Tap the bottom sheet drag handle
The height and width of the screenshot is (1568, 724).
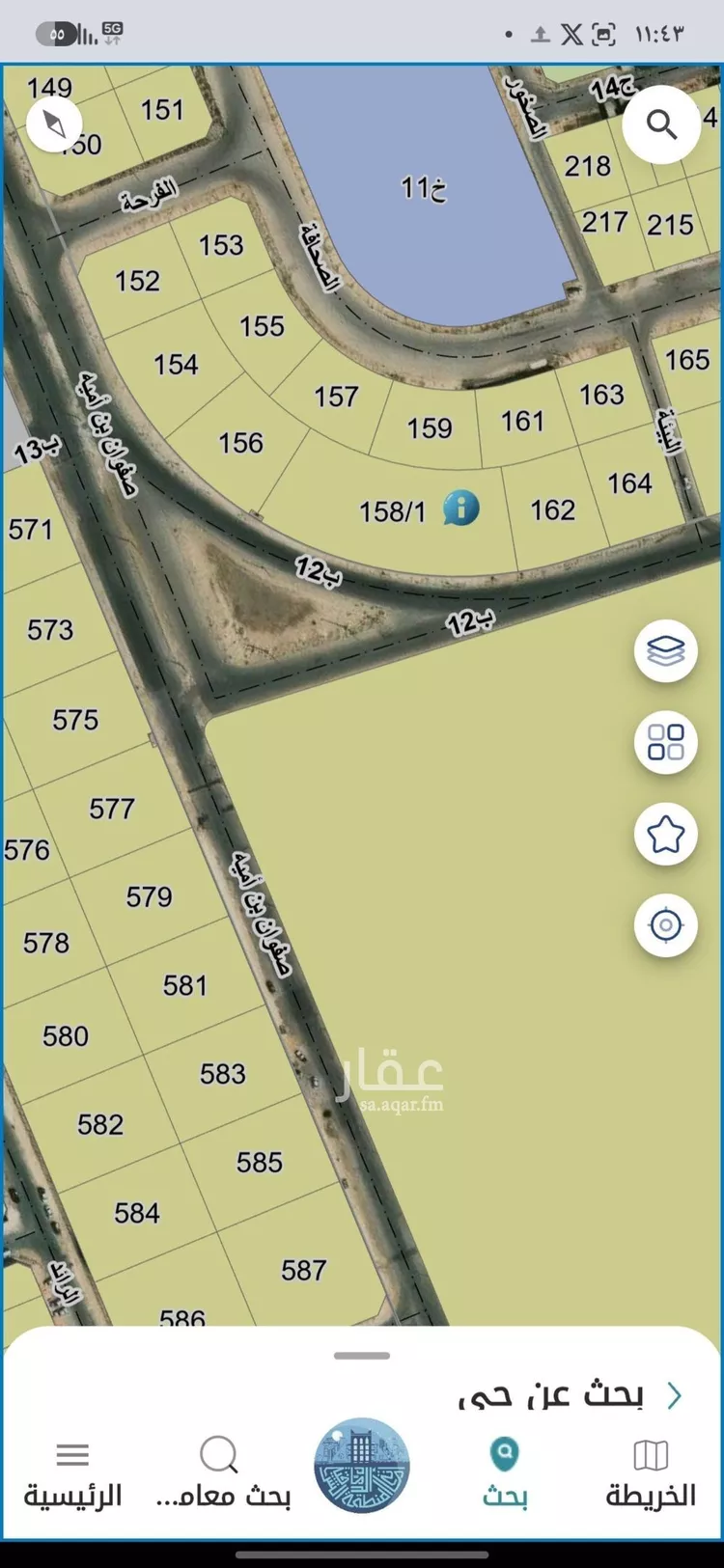362,1356
